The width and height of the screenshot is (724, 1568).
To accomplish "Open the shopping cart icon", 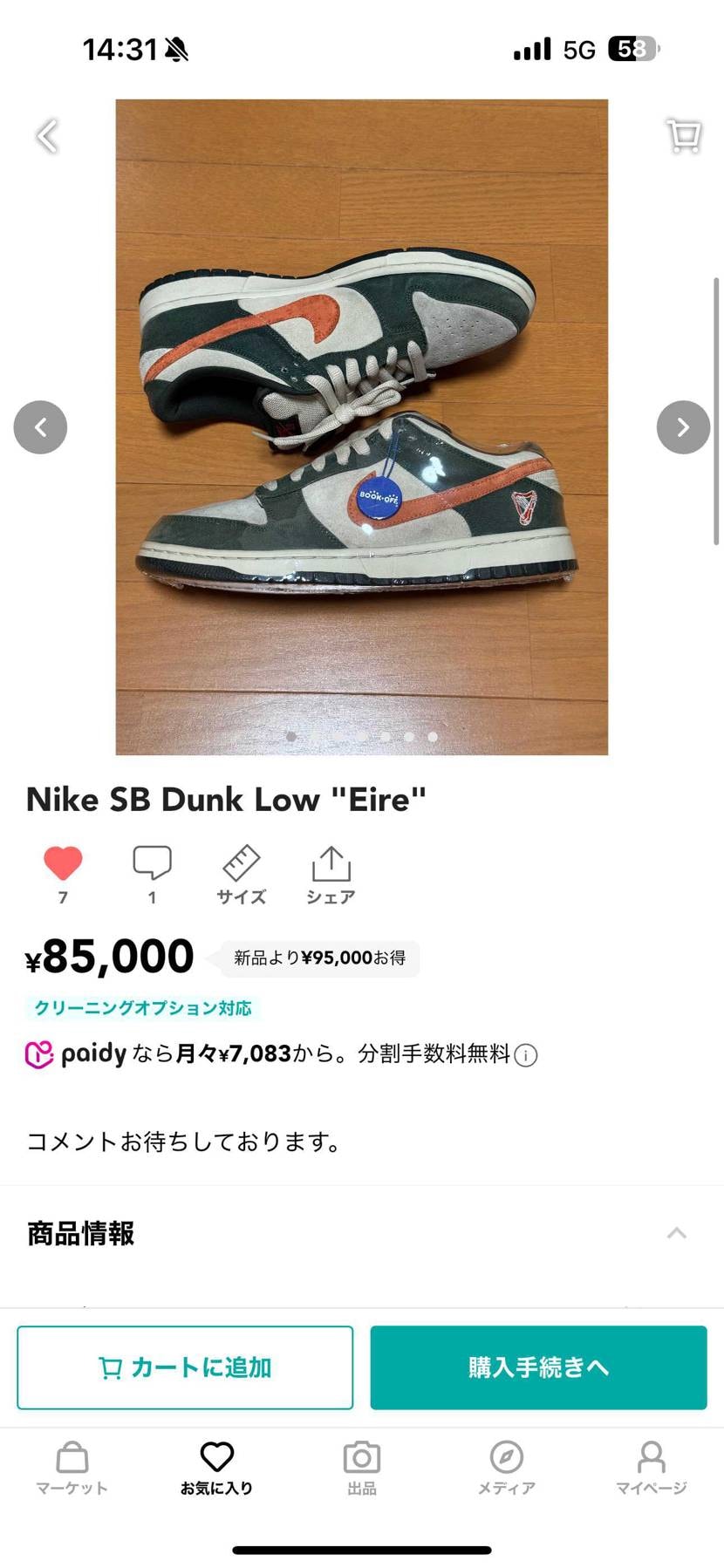I will (684, 135).
